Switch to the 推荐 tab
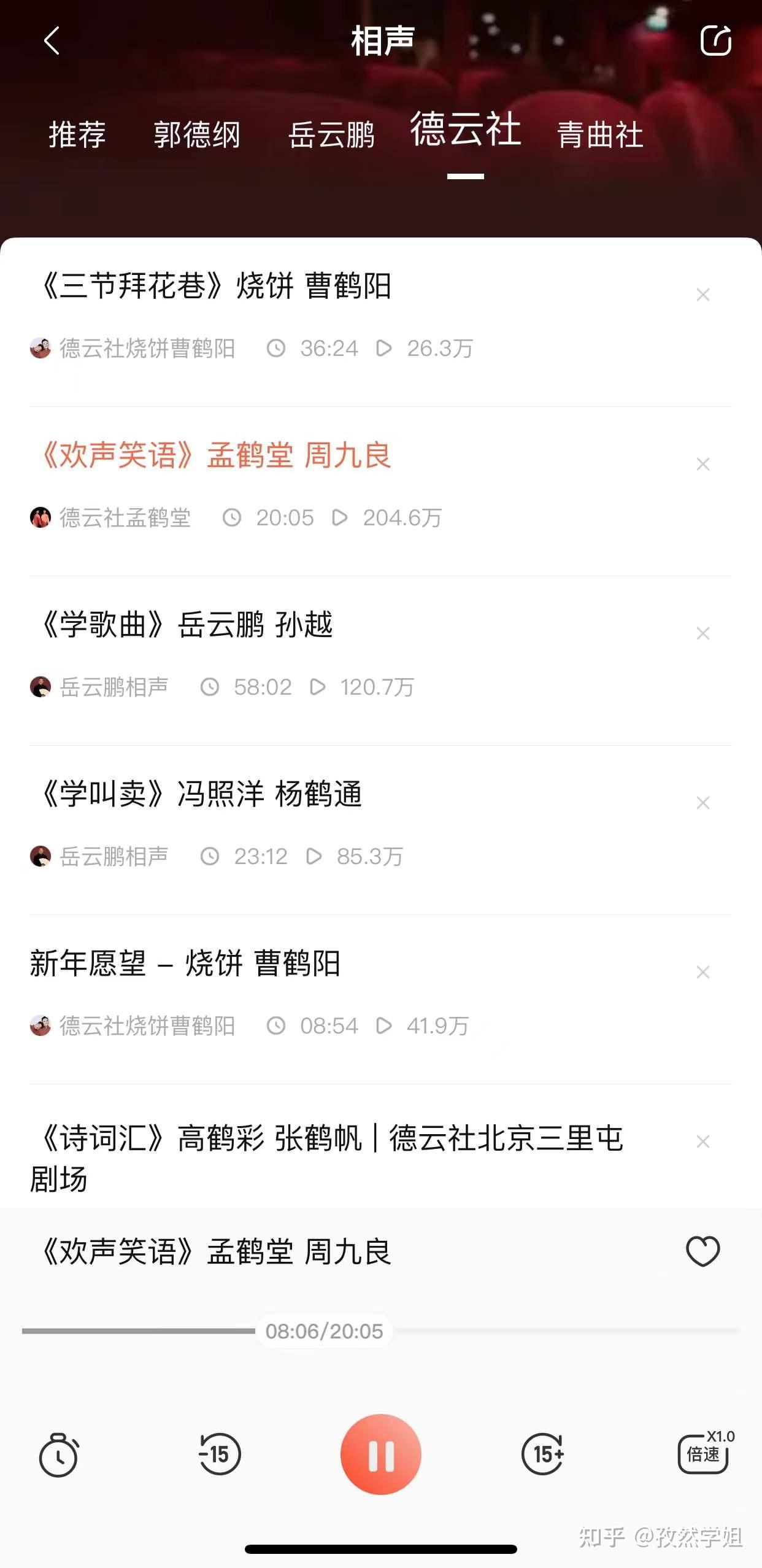Image resolution: width=762 pixels, height=1568 pixels. [x=77, y=134]
